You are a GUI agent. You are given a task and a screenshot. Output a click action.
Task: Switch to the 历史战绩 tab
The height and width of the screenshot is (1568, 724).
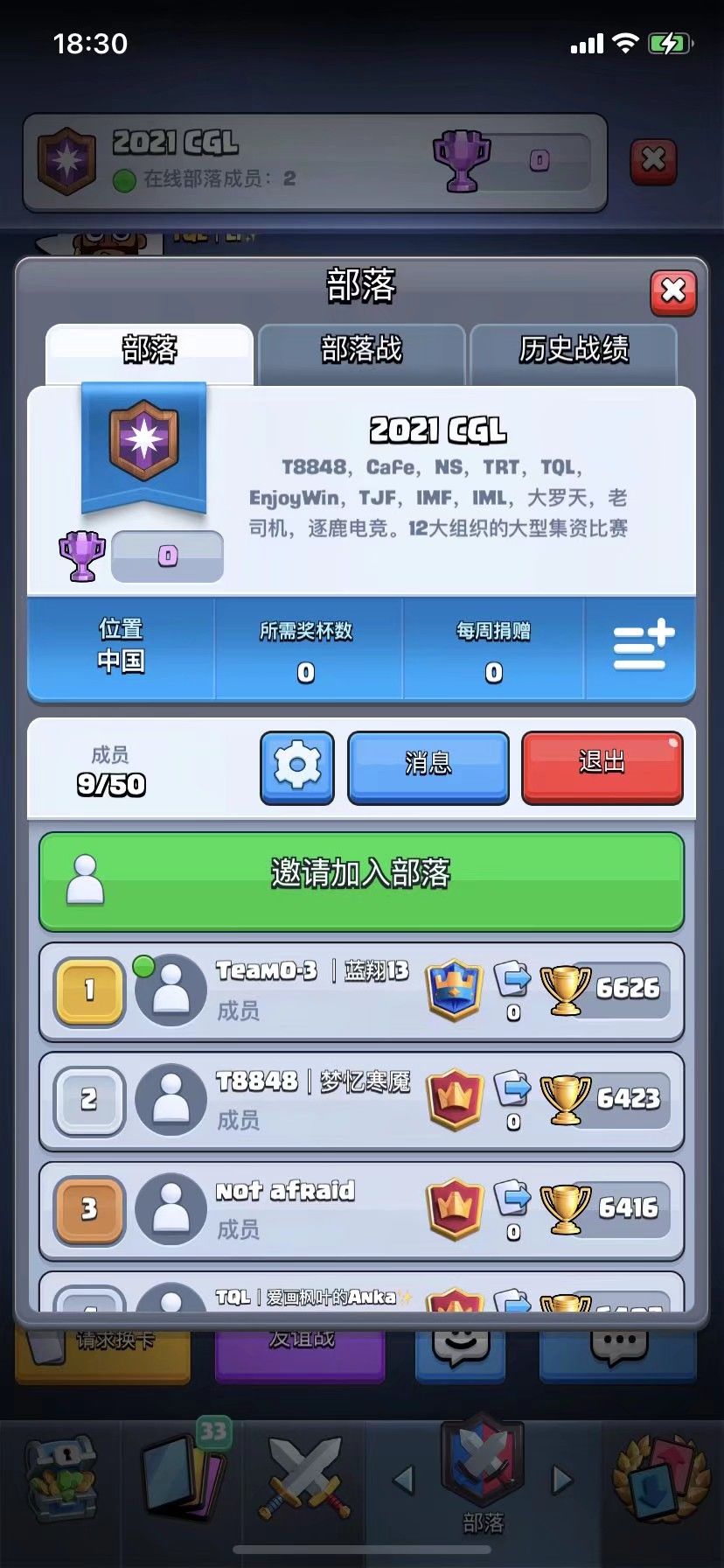coord(574,349)
